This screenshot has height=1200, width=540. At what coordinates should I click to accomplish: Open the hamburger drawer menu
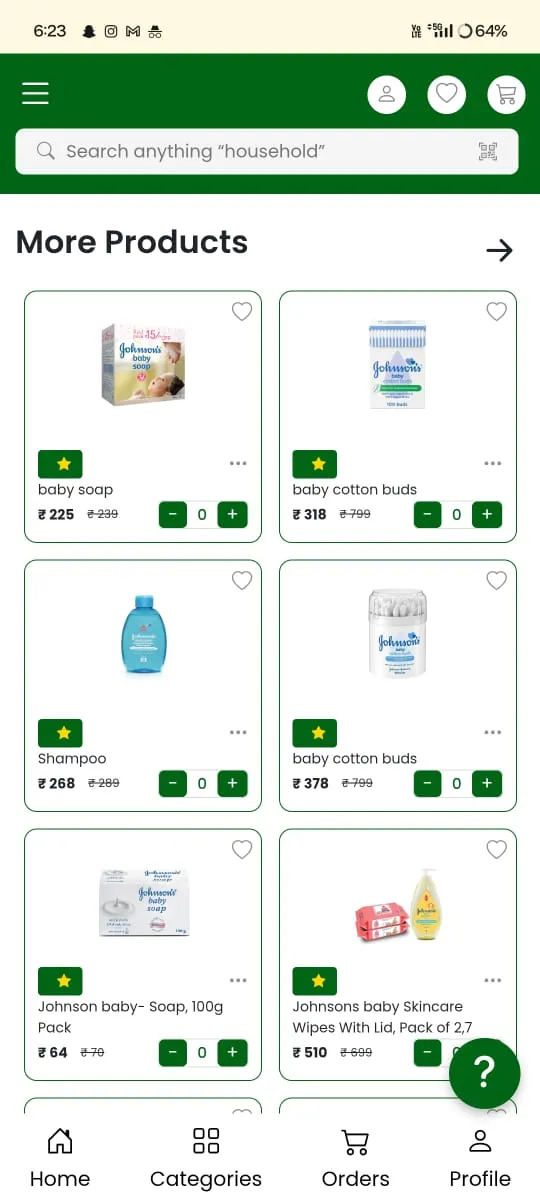coord(36,93)
